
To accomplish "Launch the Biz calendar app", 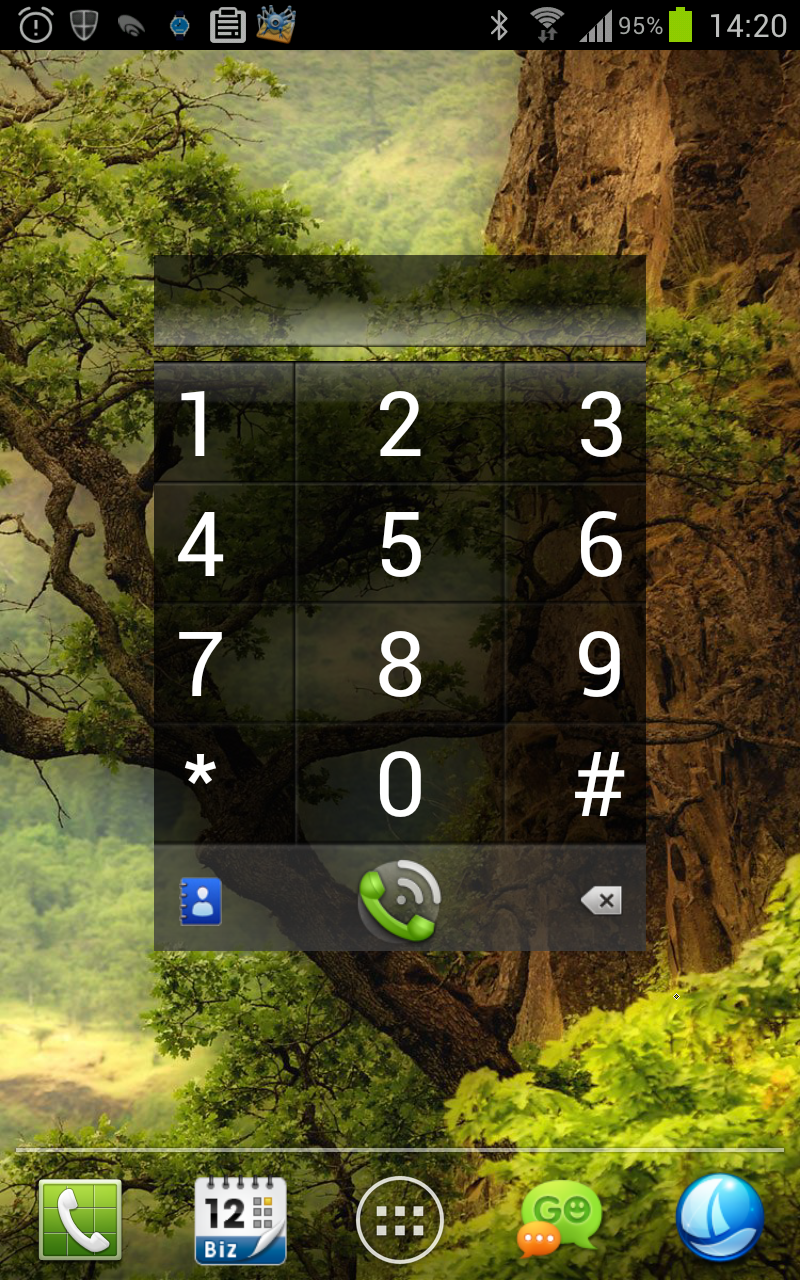I will (240, 1219).
